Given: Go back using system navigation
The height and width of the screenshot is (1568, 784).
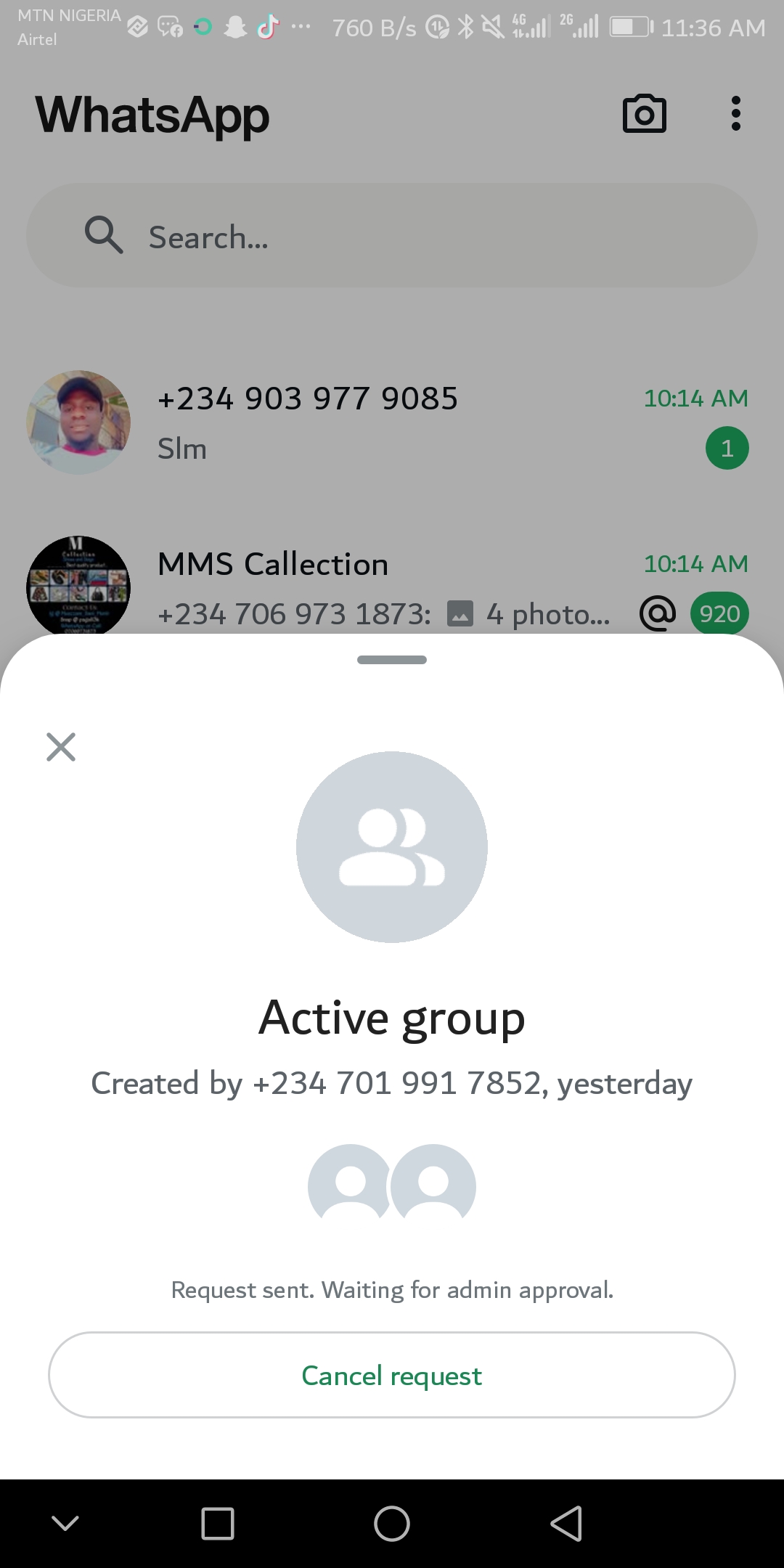Looking at the screenshot, I should (x=566, y=1523).
